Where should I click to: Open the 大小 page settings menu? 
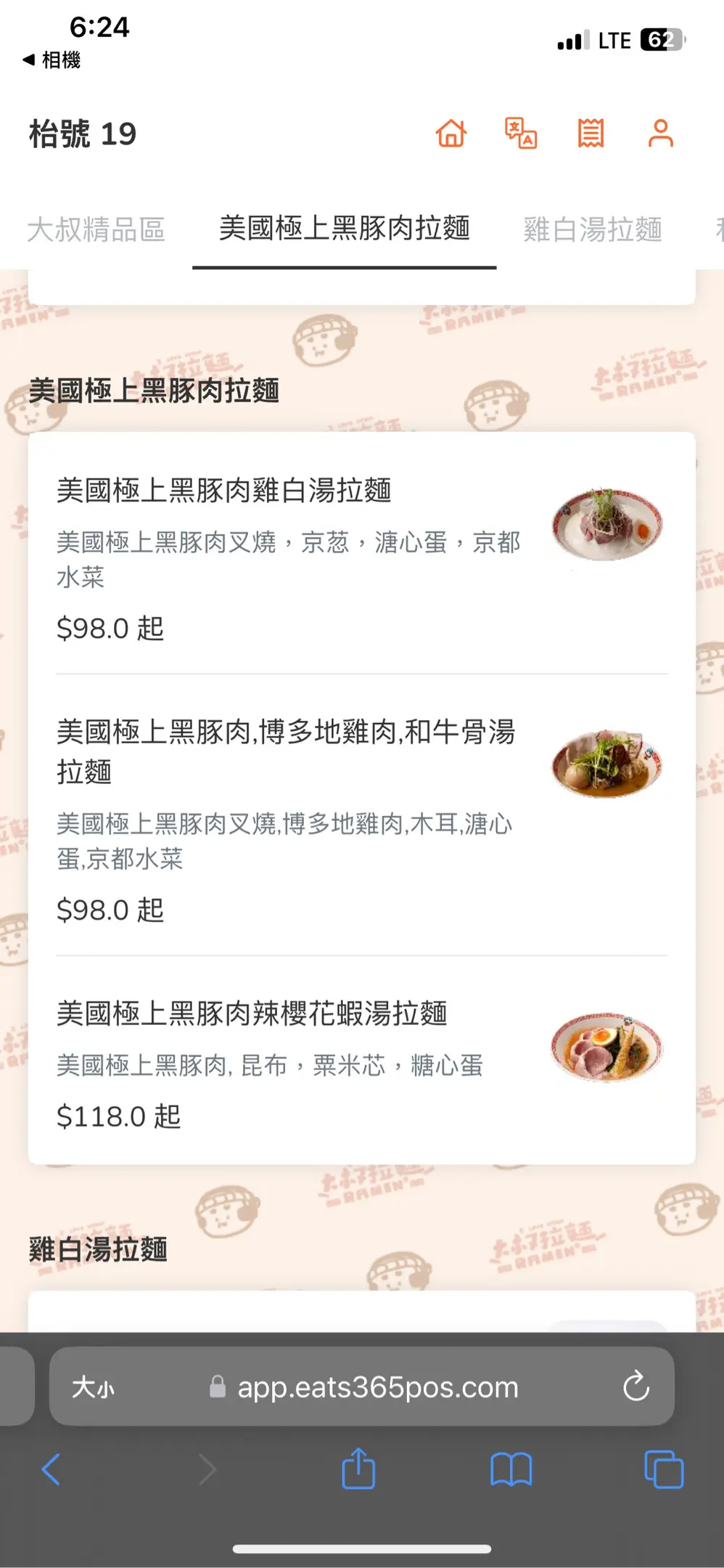[93, 1387]
